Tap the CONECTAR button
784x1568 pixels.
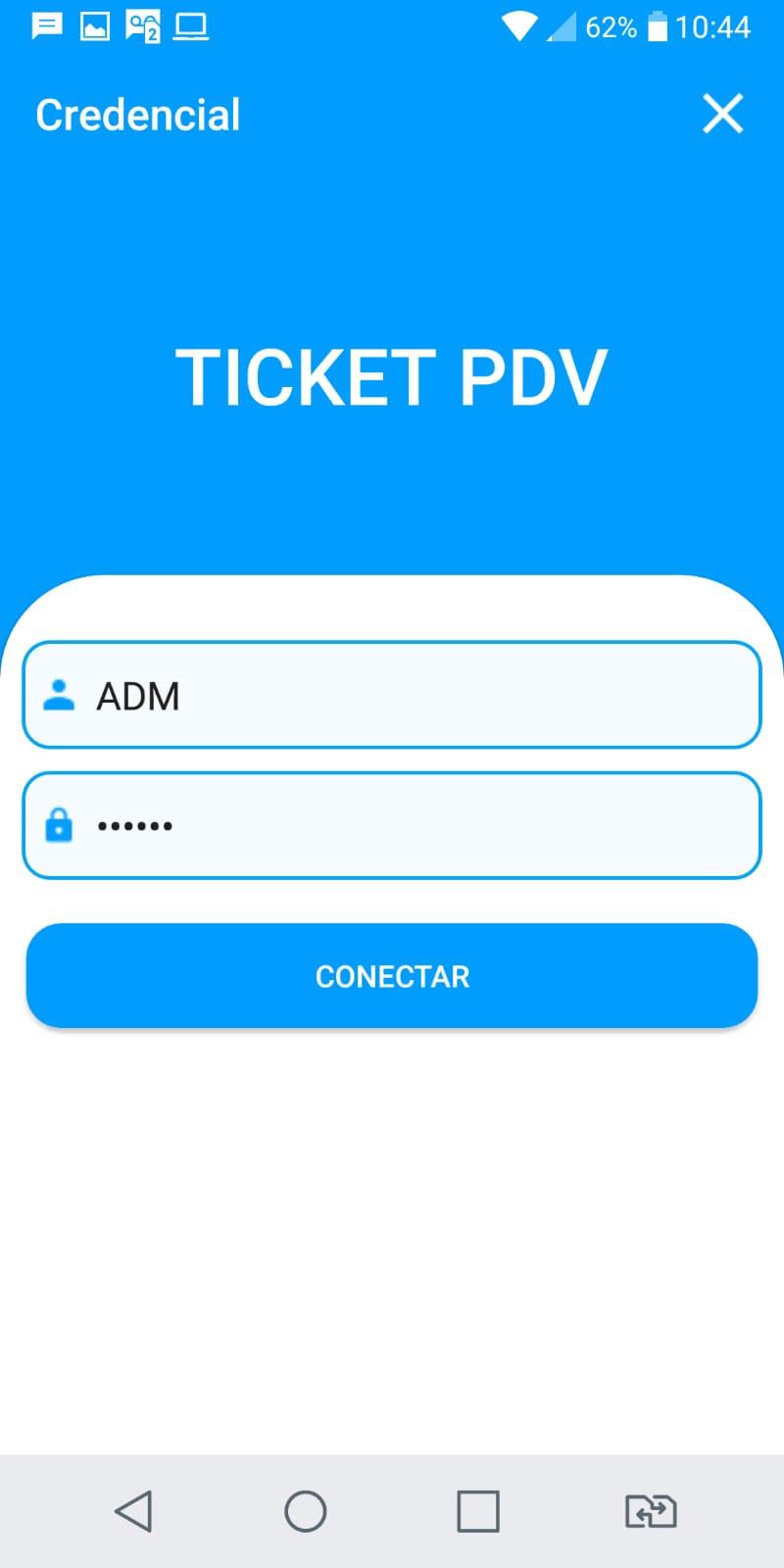click(x=392, y=976)
